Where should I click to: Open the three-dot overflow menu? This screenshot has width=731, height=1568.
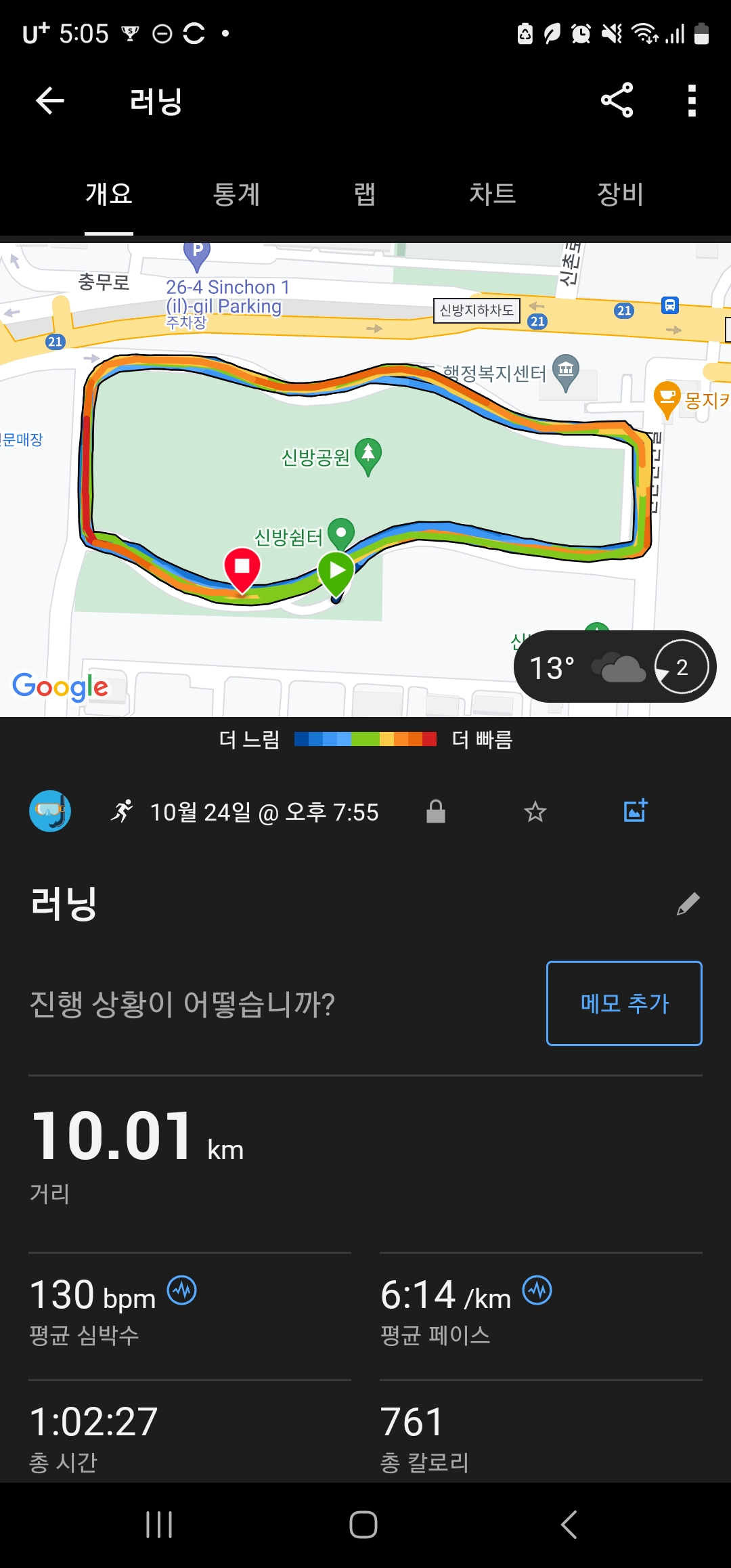click(x=692, y=100)
